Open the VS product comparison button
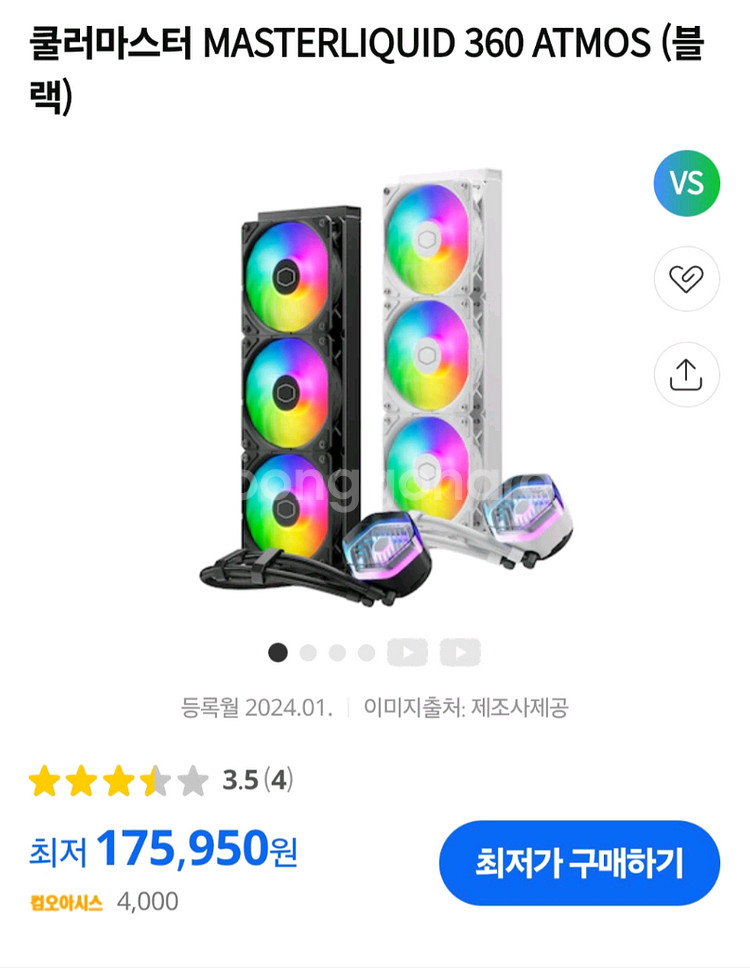 point(686,183)
